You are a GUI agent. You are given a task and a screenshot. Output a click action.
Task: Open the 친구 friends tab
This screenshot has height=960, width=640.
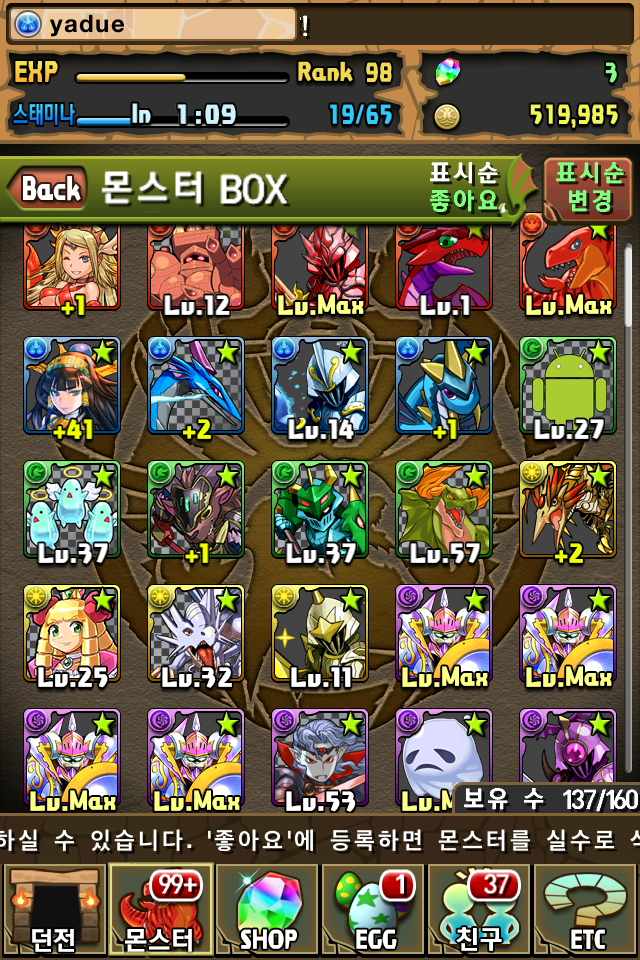click(x=478, y=910)
